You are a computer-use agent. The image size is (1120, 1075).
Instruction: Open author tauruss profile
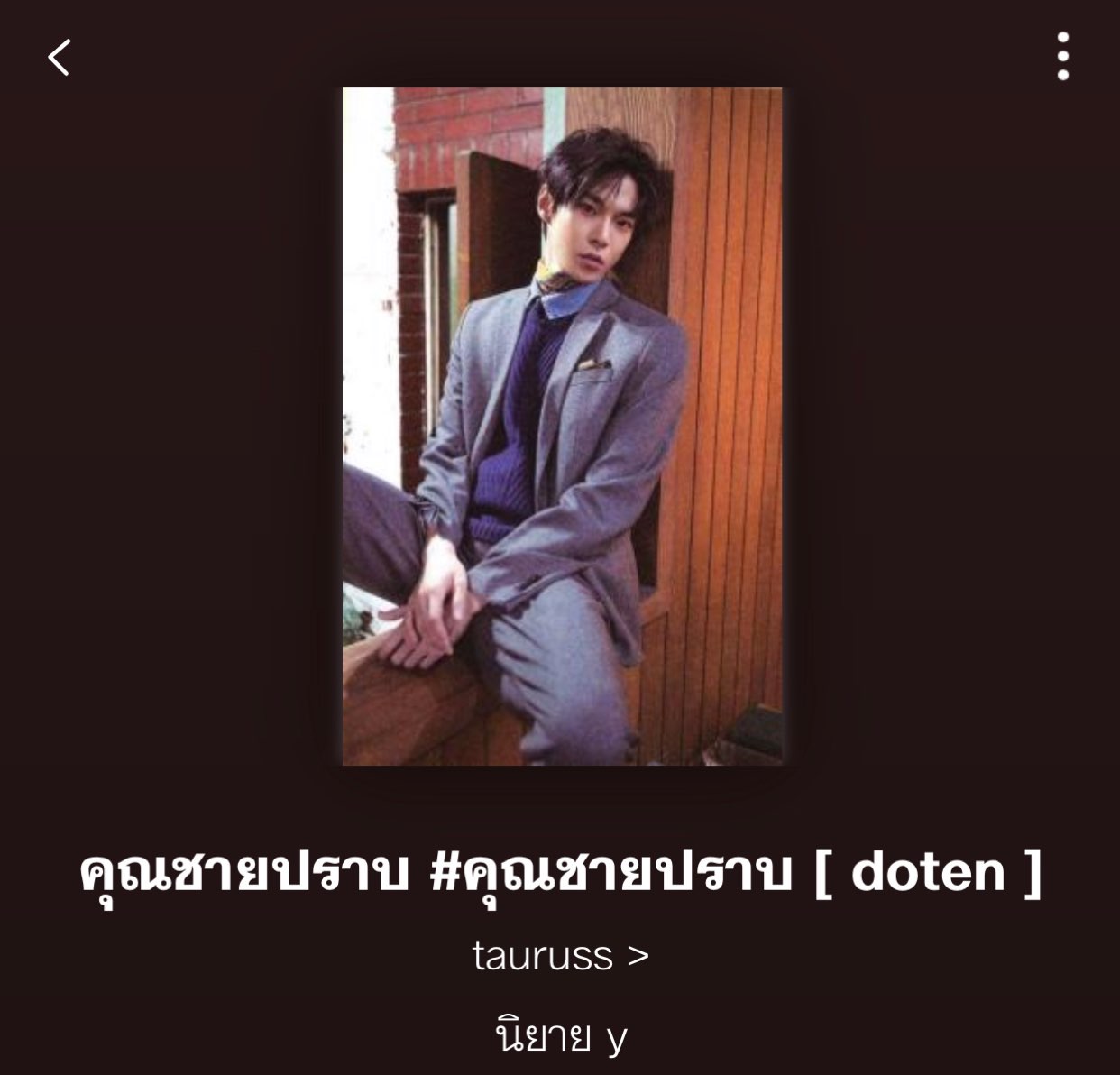pyautogui.click(x=559, y=956)
